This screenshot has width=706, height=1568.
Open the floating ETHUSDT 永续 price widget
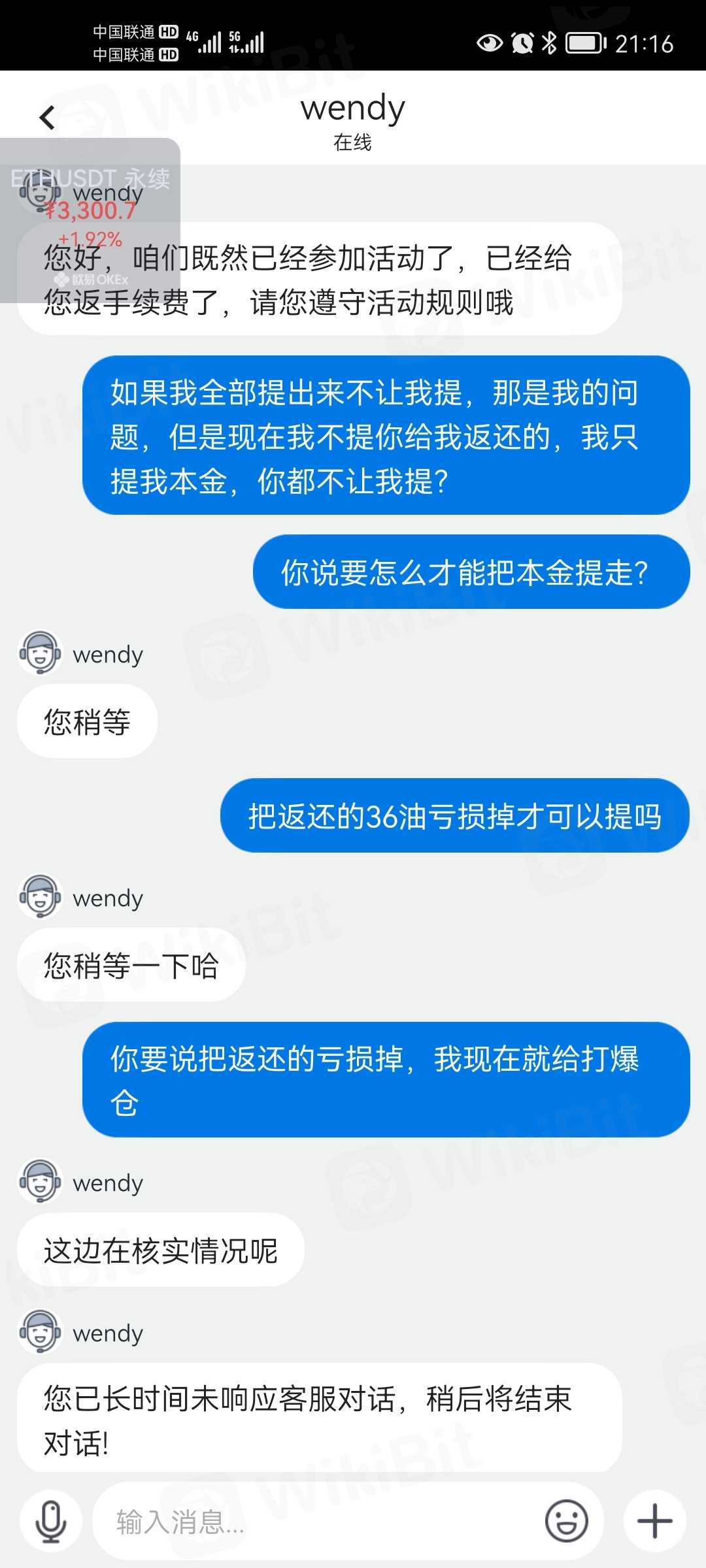[x=90, y=221]
